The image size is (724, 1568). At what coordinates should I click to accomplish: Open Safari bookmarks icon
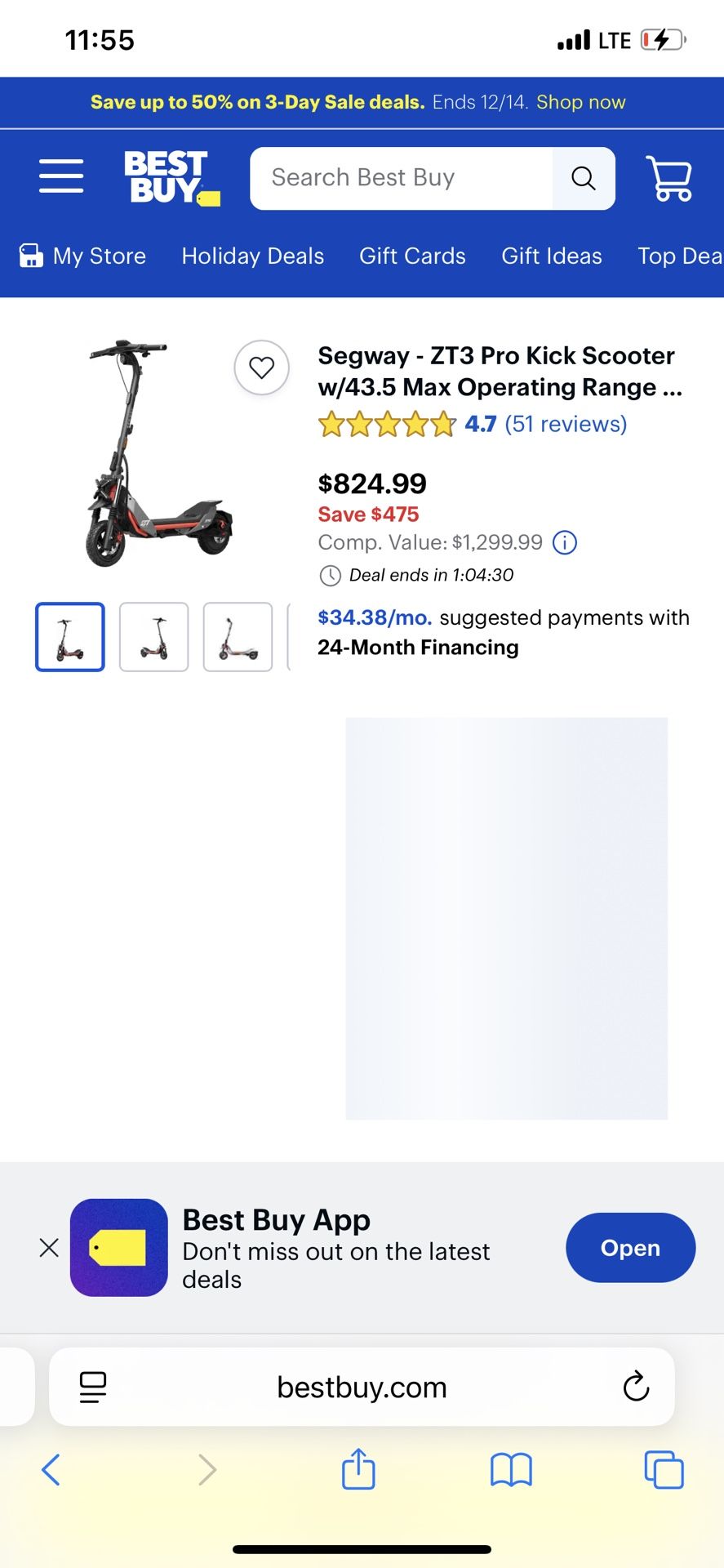tap(511, 1468)
